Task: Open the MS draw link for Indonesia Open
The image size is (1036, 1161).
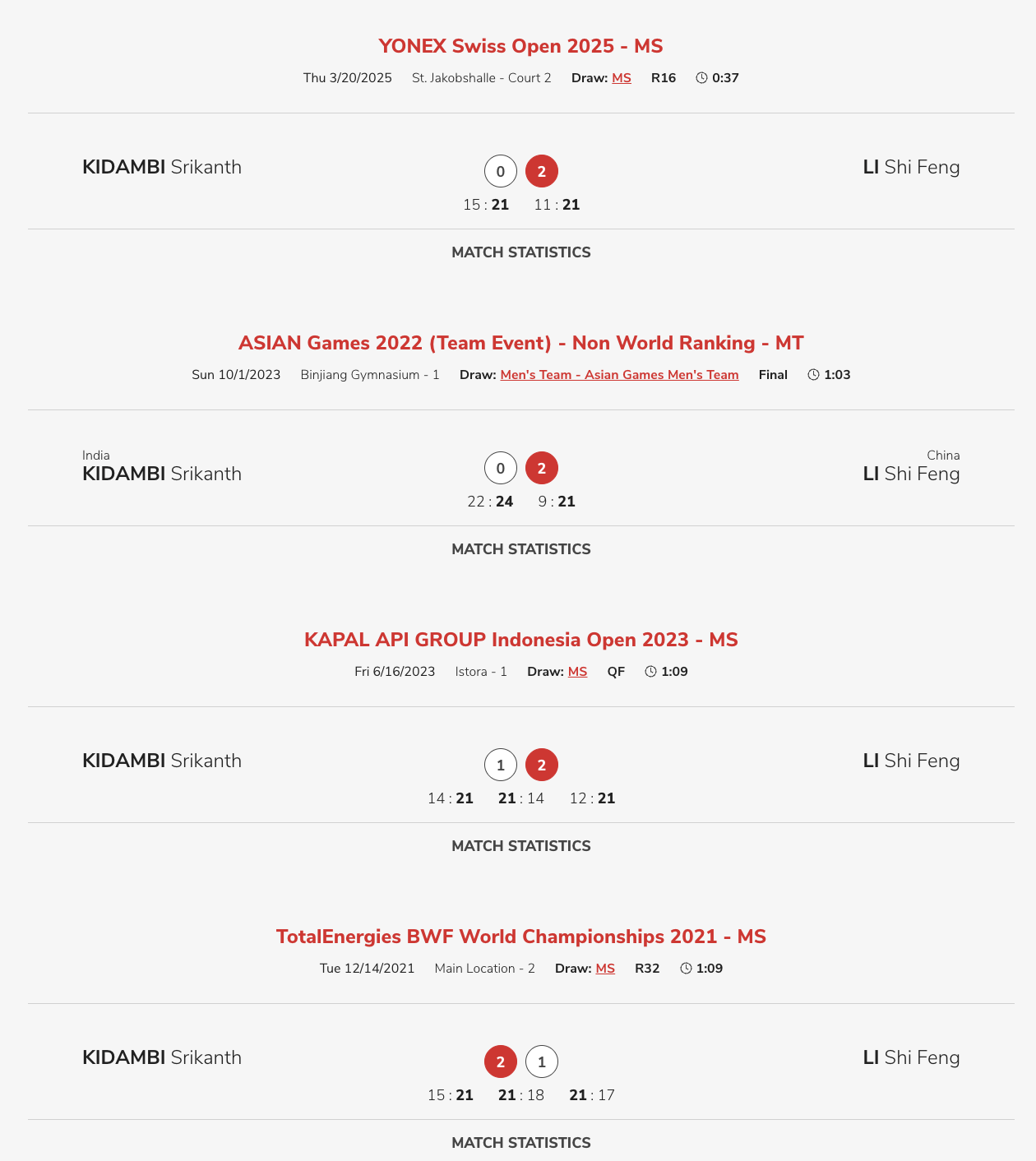Action: [577, 672]
